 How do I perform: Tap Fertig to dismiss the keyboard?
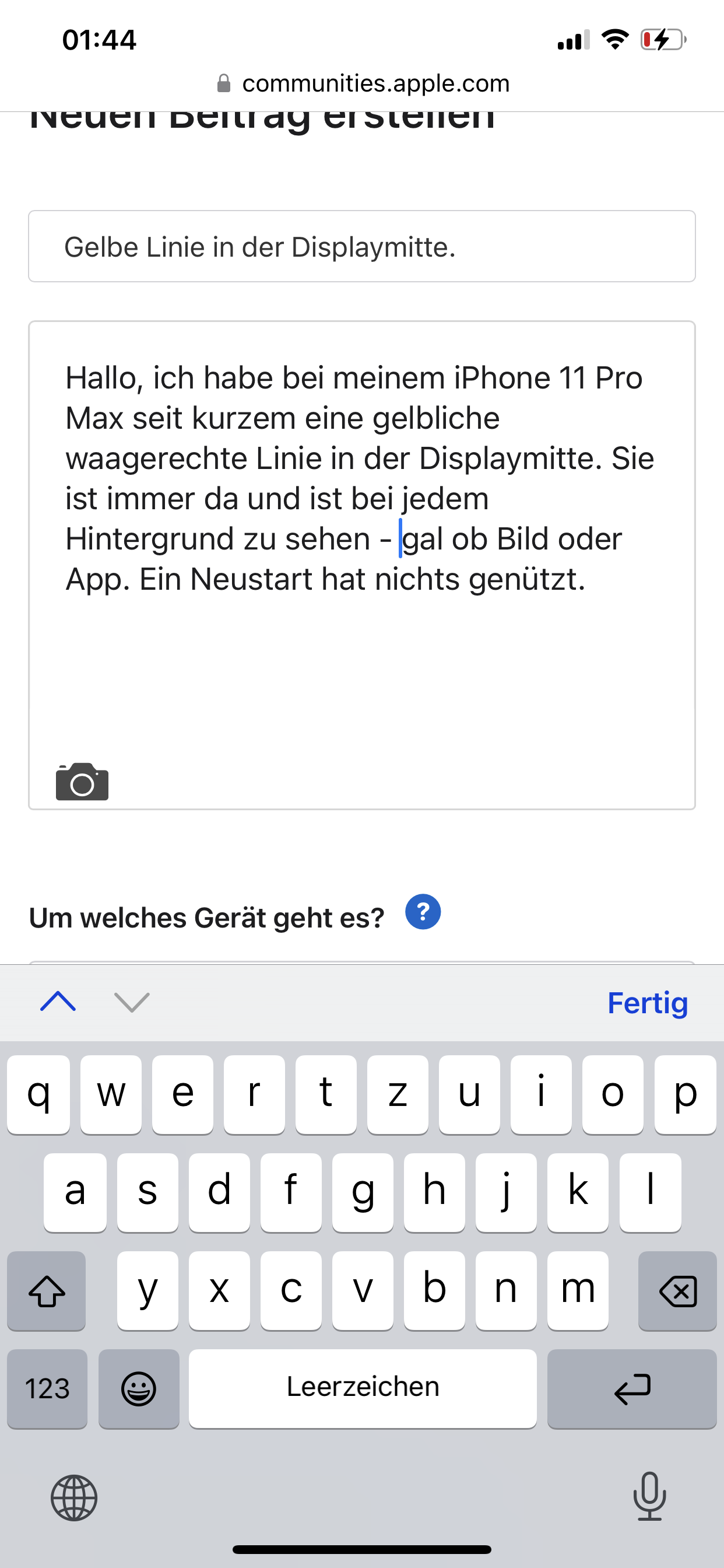tap(647, 1003)
